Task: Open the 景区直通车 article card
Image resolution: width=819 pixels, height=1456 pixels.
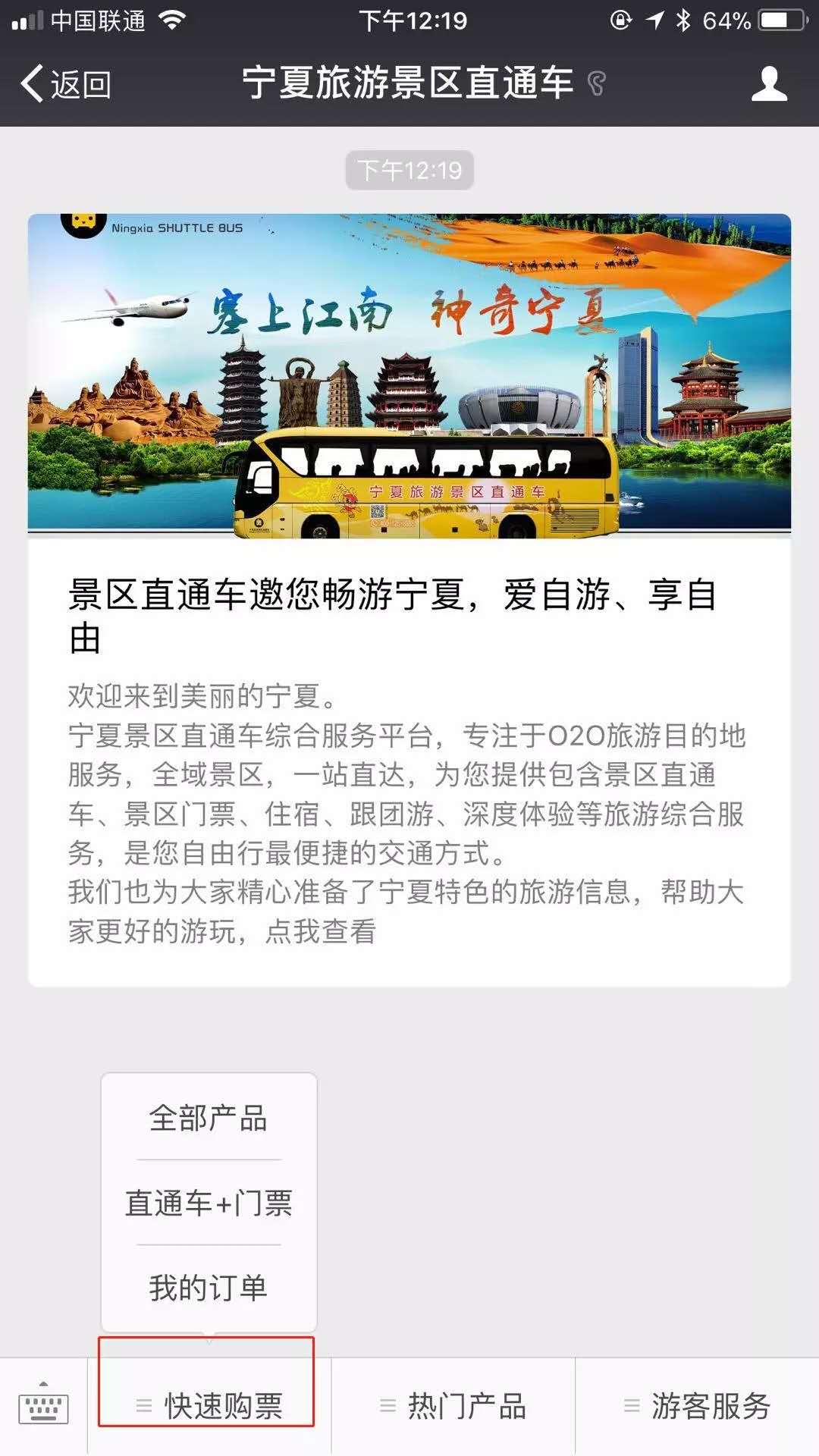Action: [409, 600]
